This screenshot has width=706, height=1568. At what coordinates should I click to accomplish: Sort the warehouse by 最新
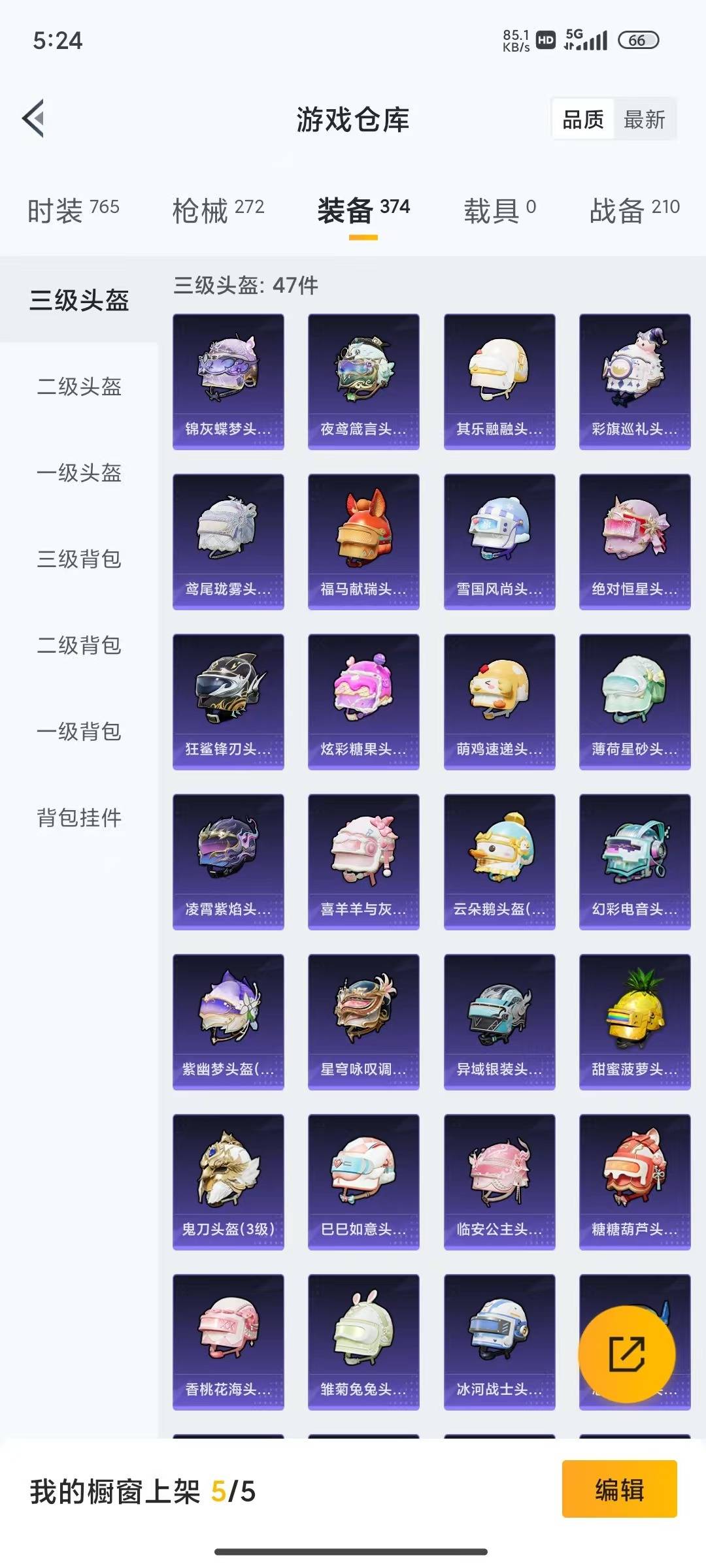click(644, 120)
